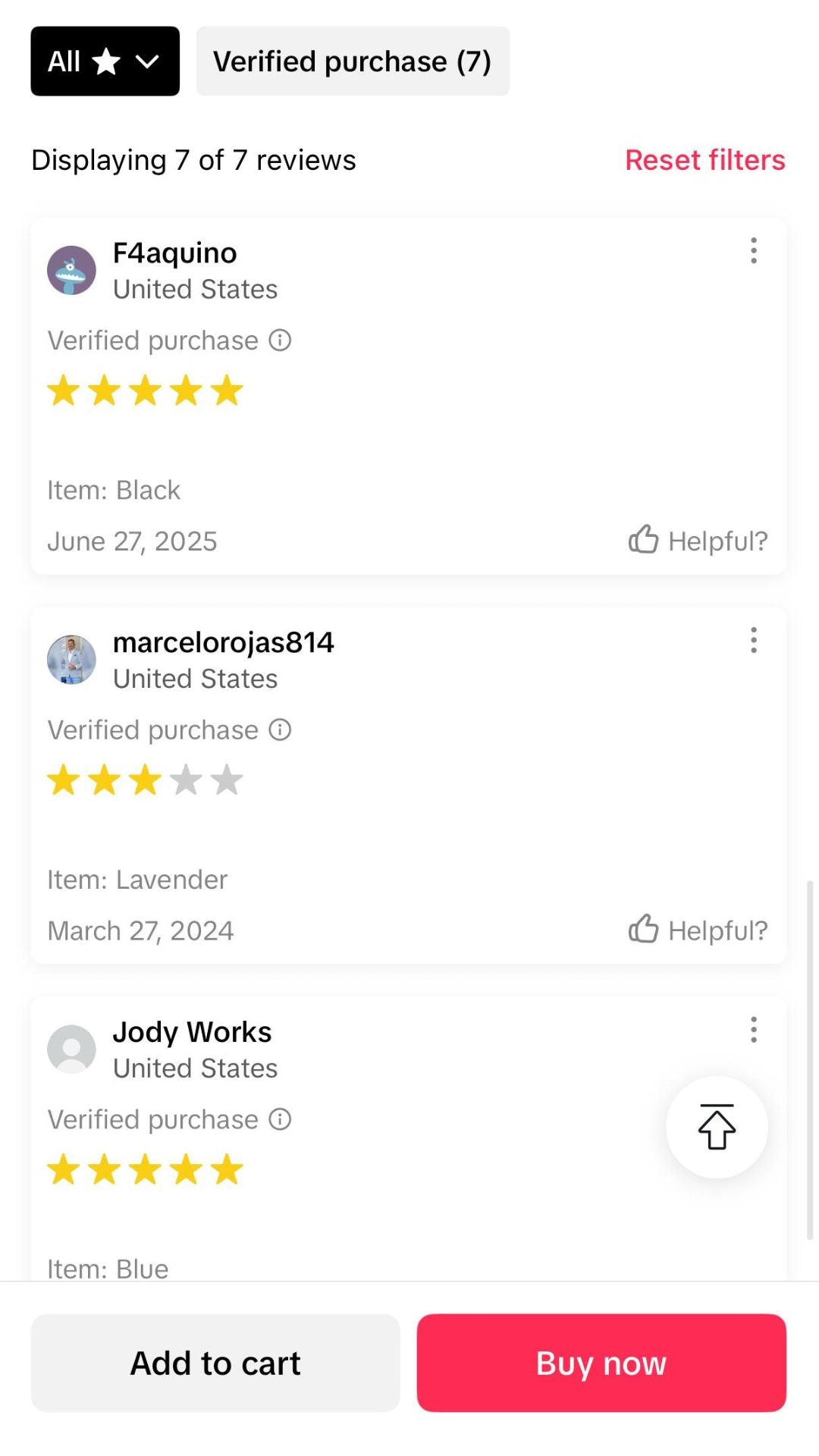View marcelorojas814's profile avatar
This screenshot has width=819, height=1456.
click(x=71, y=660)
